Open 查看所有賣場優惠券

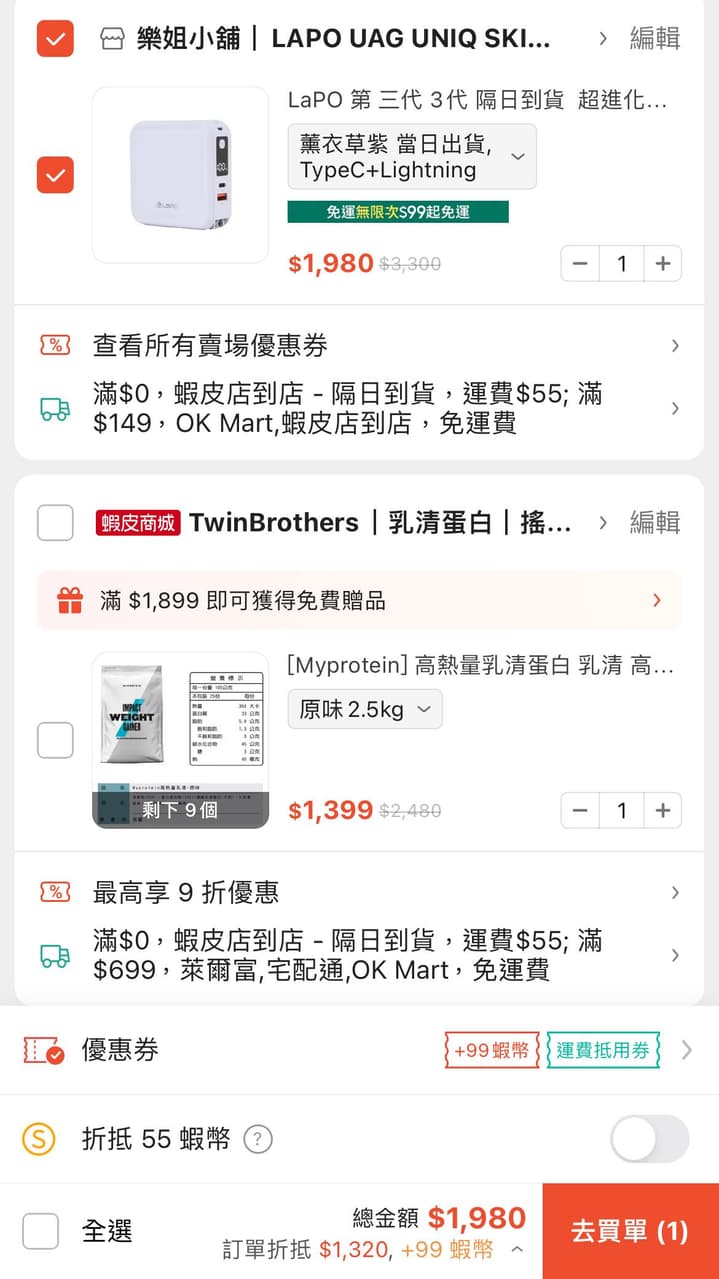(x=360, y=346)
